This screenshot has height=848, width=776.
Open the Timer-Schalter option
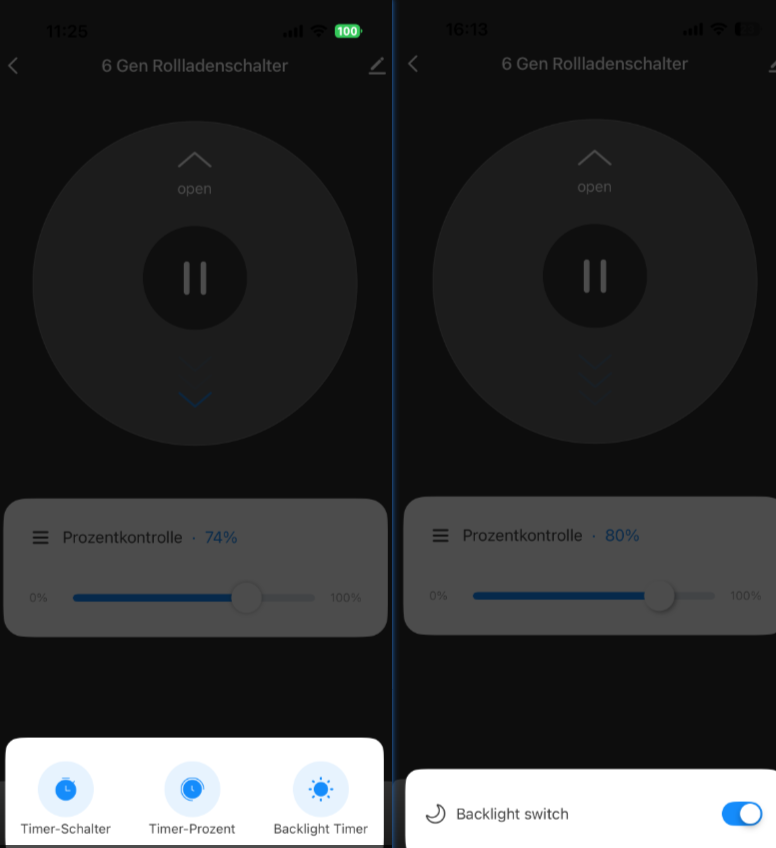point(65,790)
